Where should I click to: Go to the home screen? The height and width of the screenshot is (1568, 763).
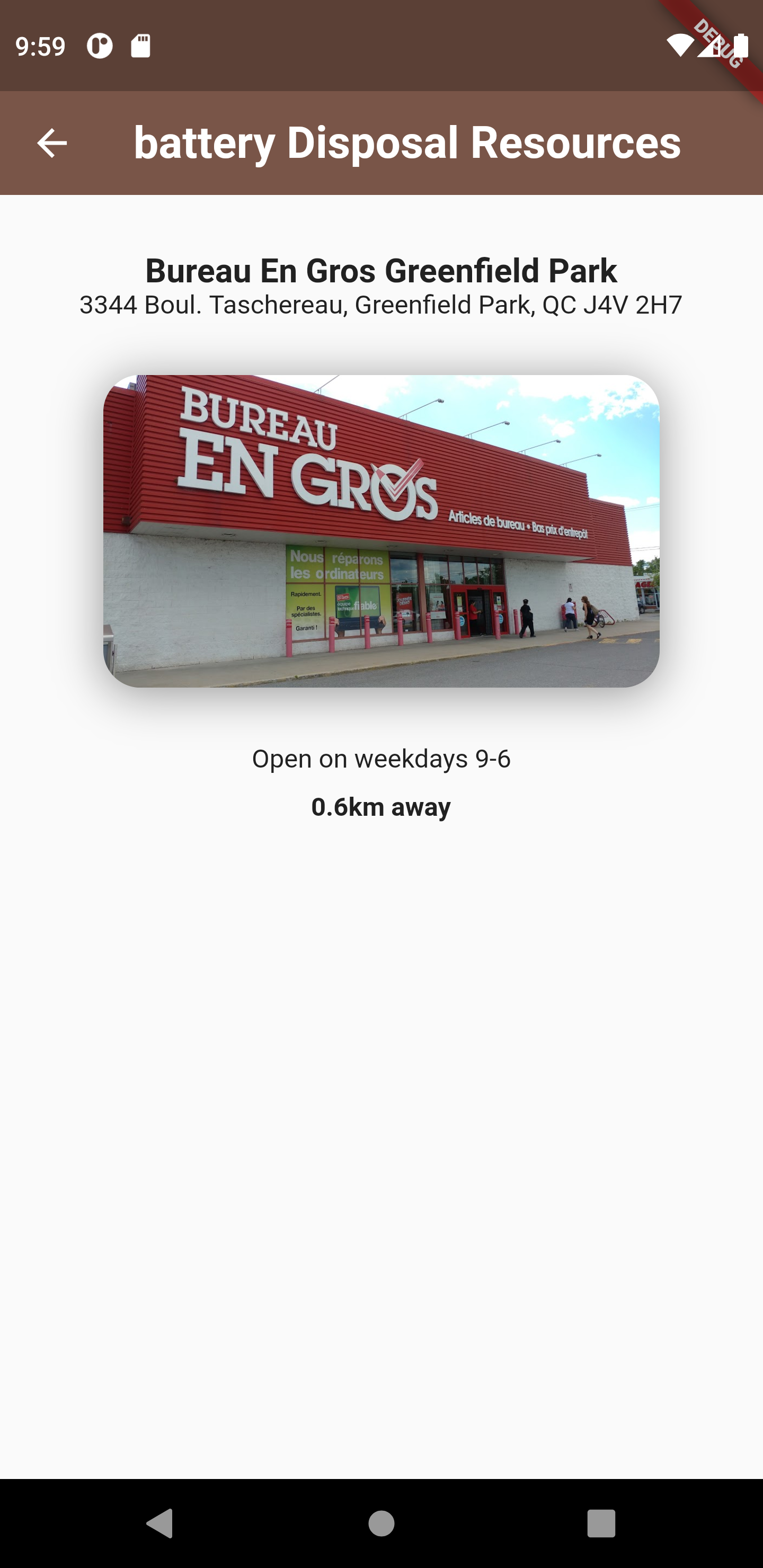click(x=381, y=1524)
